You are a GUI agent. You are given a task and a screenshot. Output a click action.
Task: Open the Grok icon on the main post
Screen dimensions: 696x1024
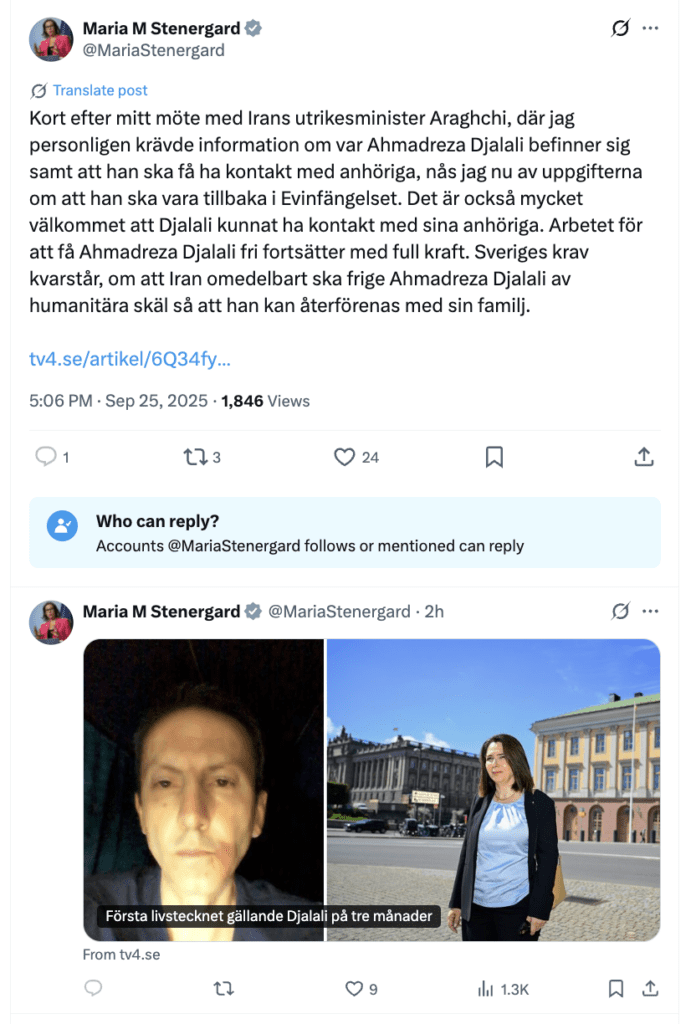(621, 29)
